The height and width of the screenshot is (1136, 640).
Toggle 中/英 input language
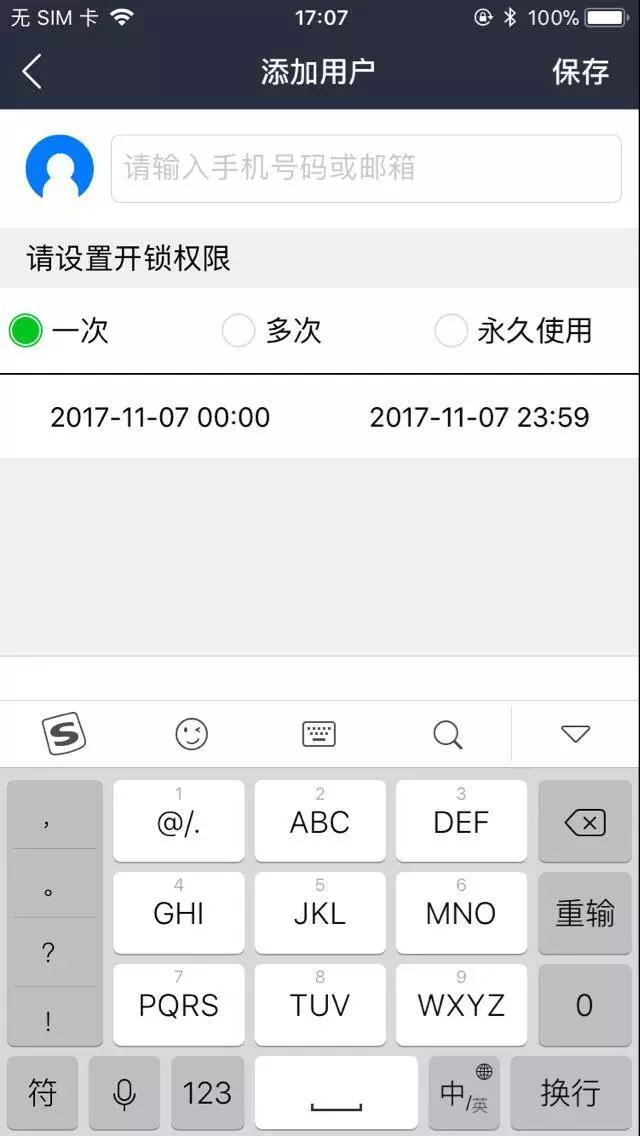[x=464, y=1093]
